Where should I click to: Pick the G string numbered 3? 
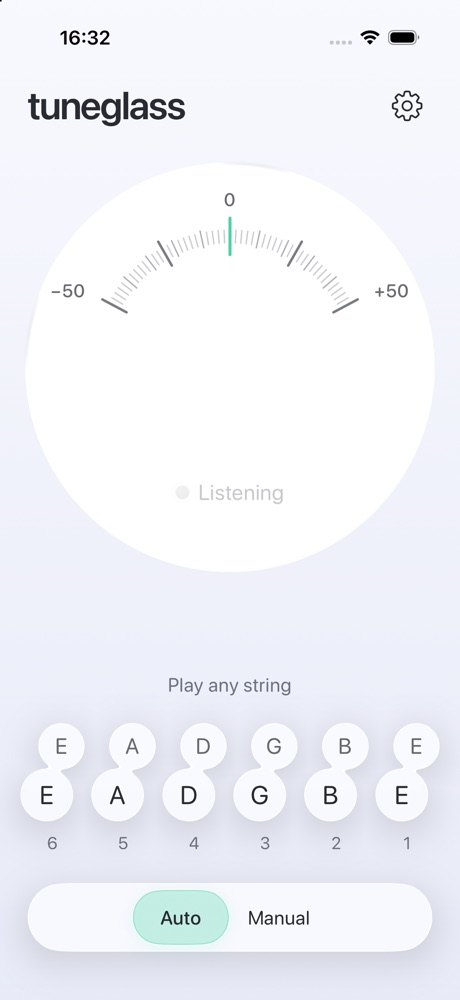(260, 795)
